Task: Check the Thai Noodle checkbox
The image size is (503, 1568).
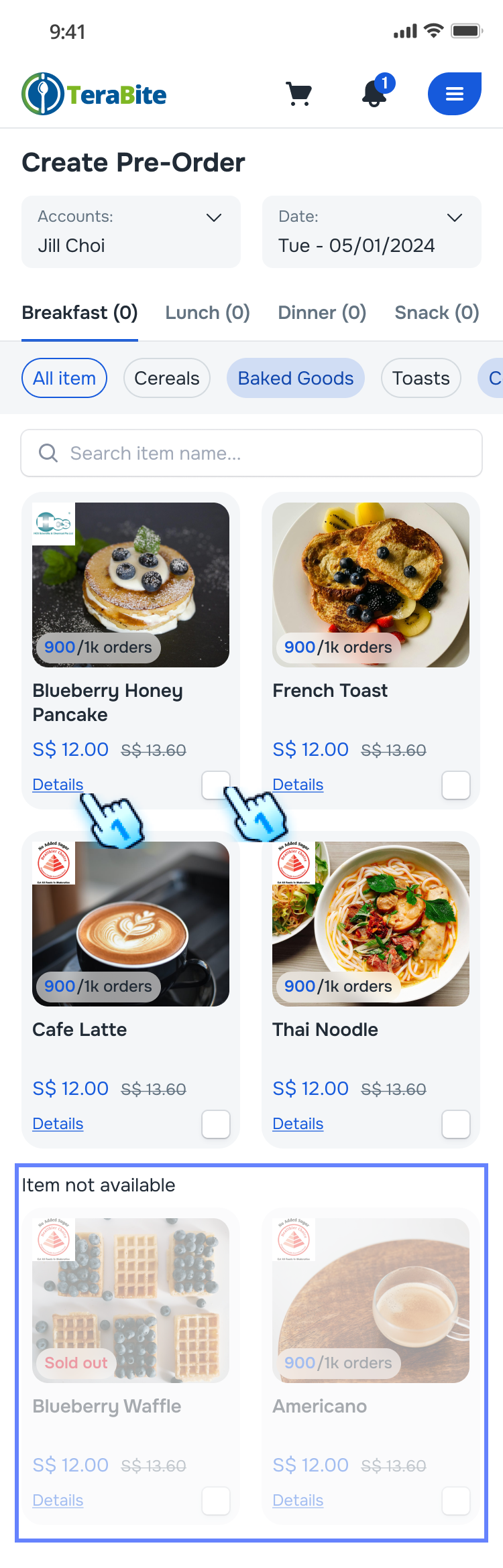Action: coord(456,1124)
